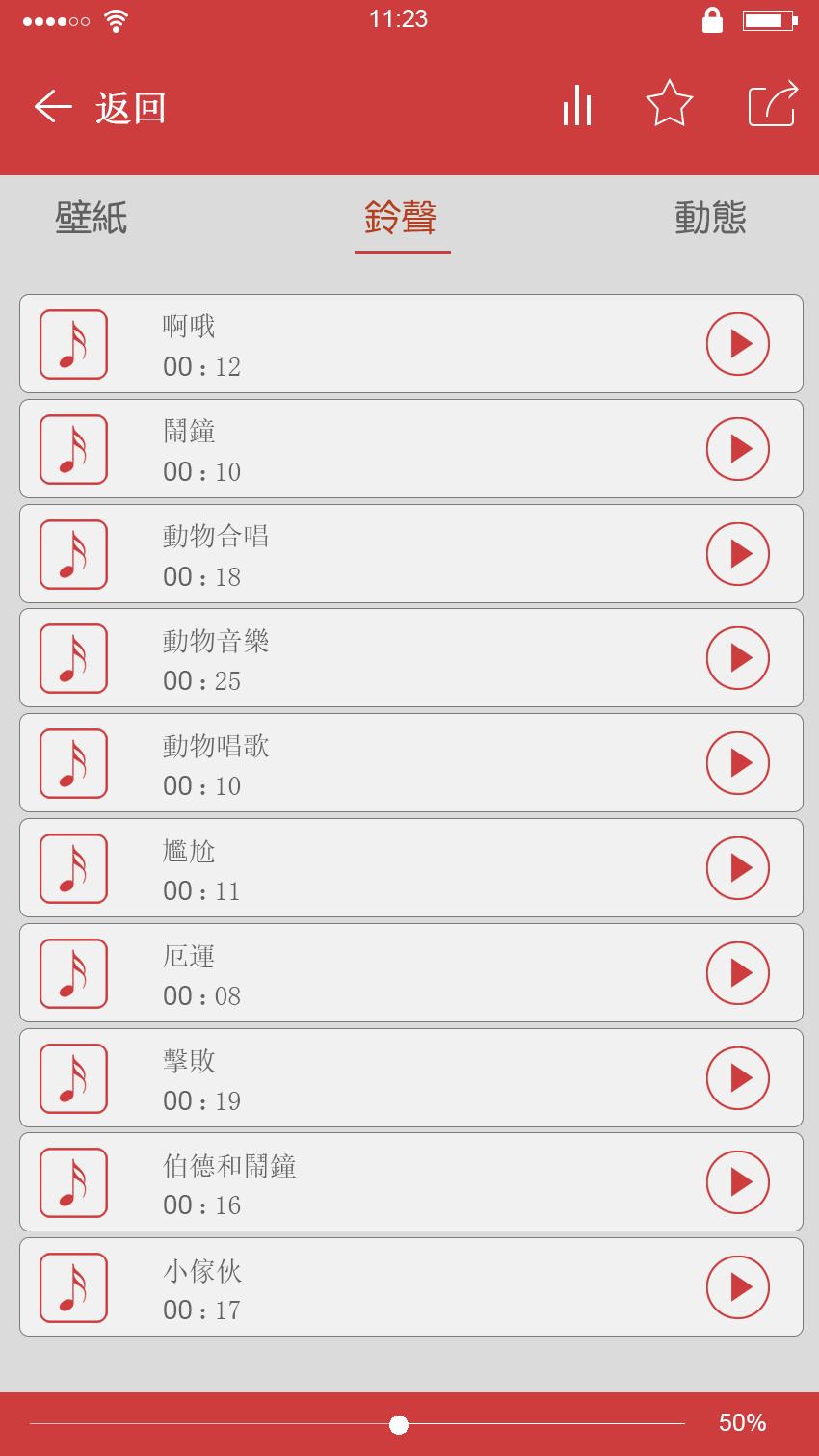Viewport: 819px width, 1456px height.
Task: Select the 鈴聲 tab
Action: tap(402, 218)
